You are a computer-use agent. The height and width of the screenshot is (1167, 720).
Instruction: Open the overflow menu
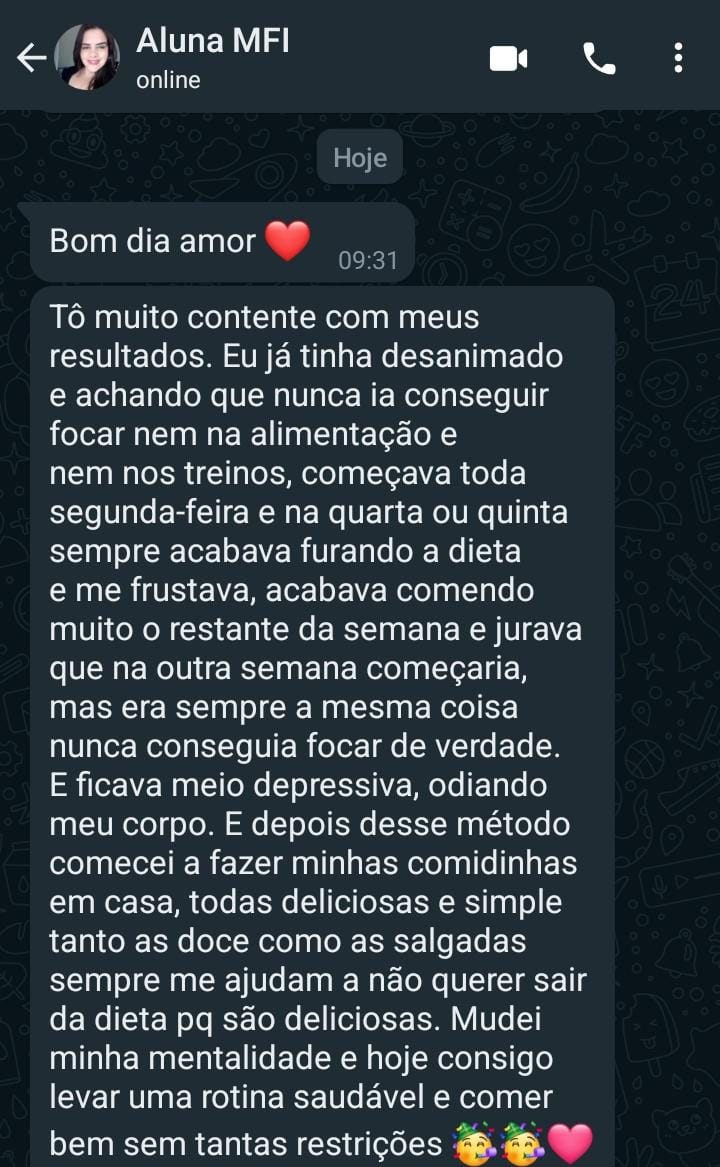[x=678, y=58]
